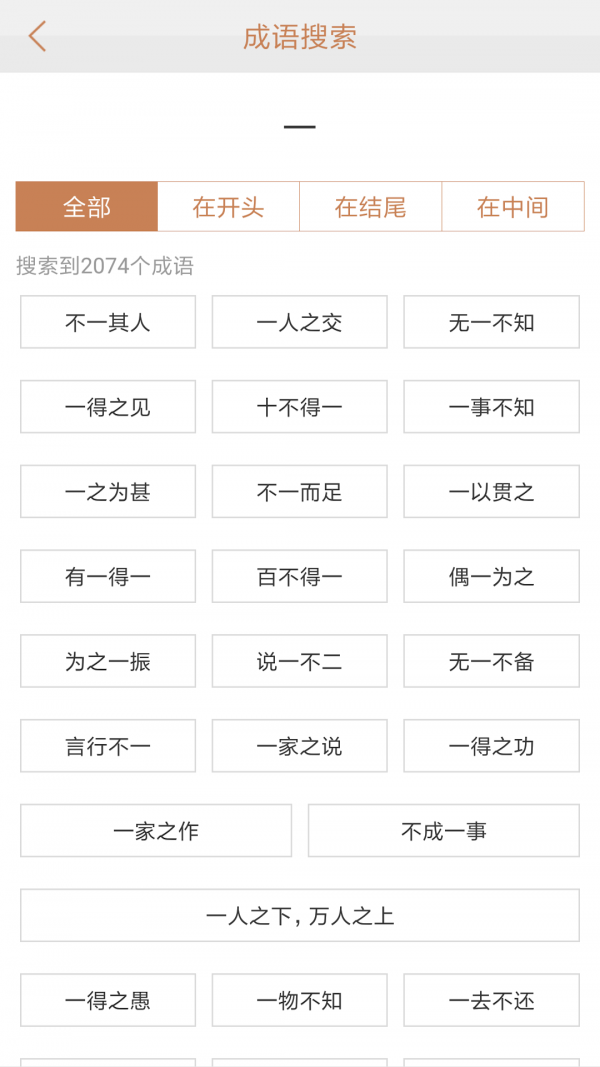Open the idiom 无一不知

(491, 322)
